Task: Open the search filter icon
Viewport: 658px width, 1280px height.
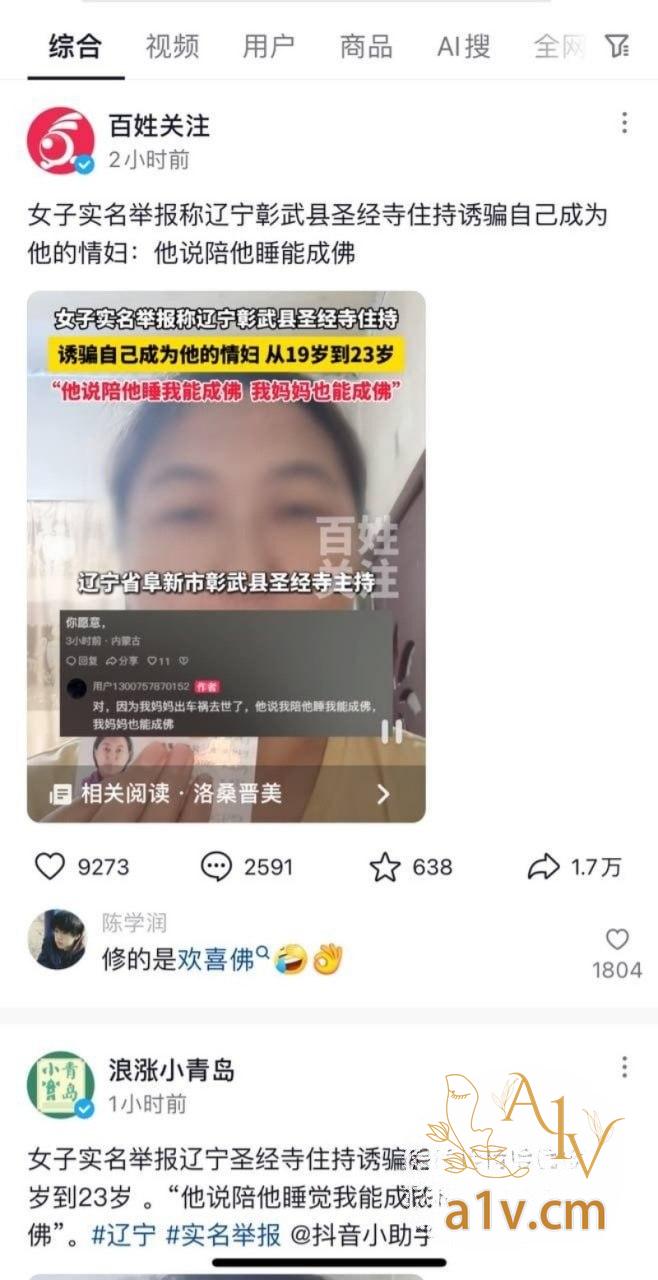Action: tap(617, 45)
